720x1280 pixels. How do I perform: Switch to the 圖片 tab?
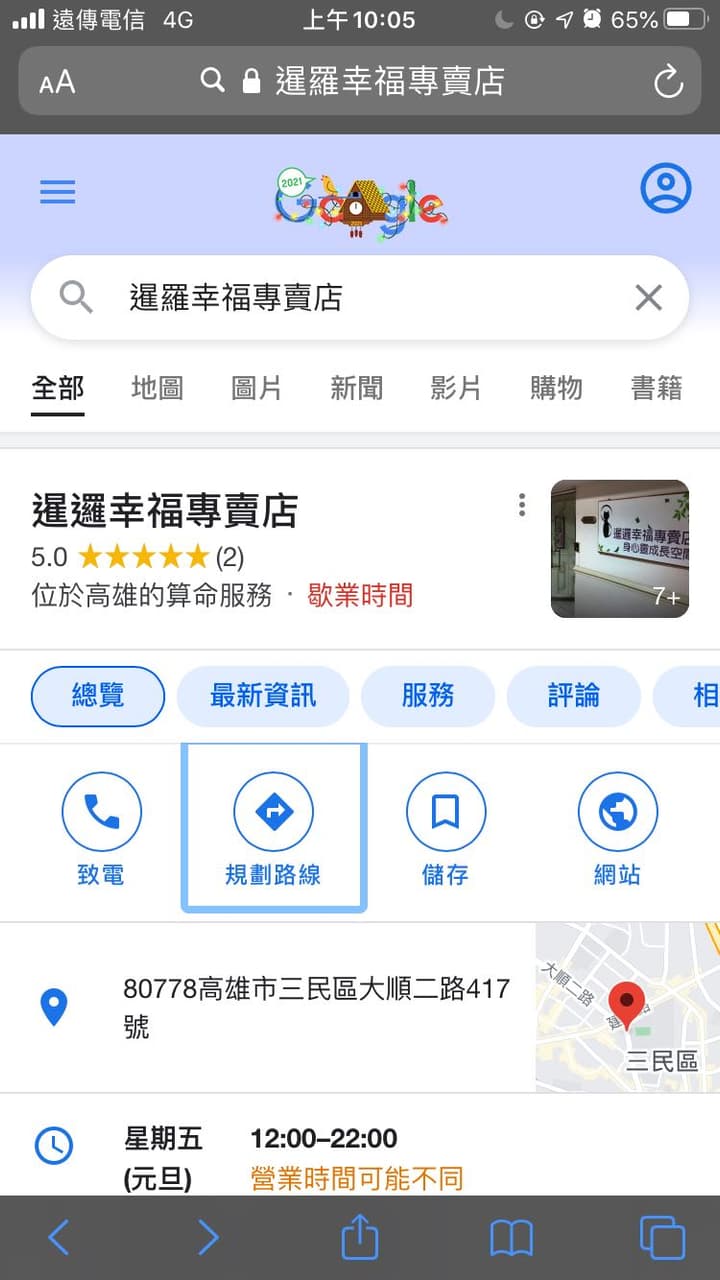(257, 388)
